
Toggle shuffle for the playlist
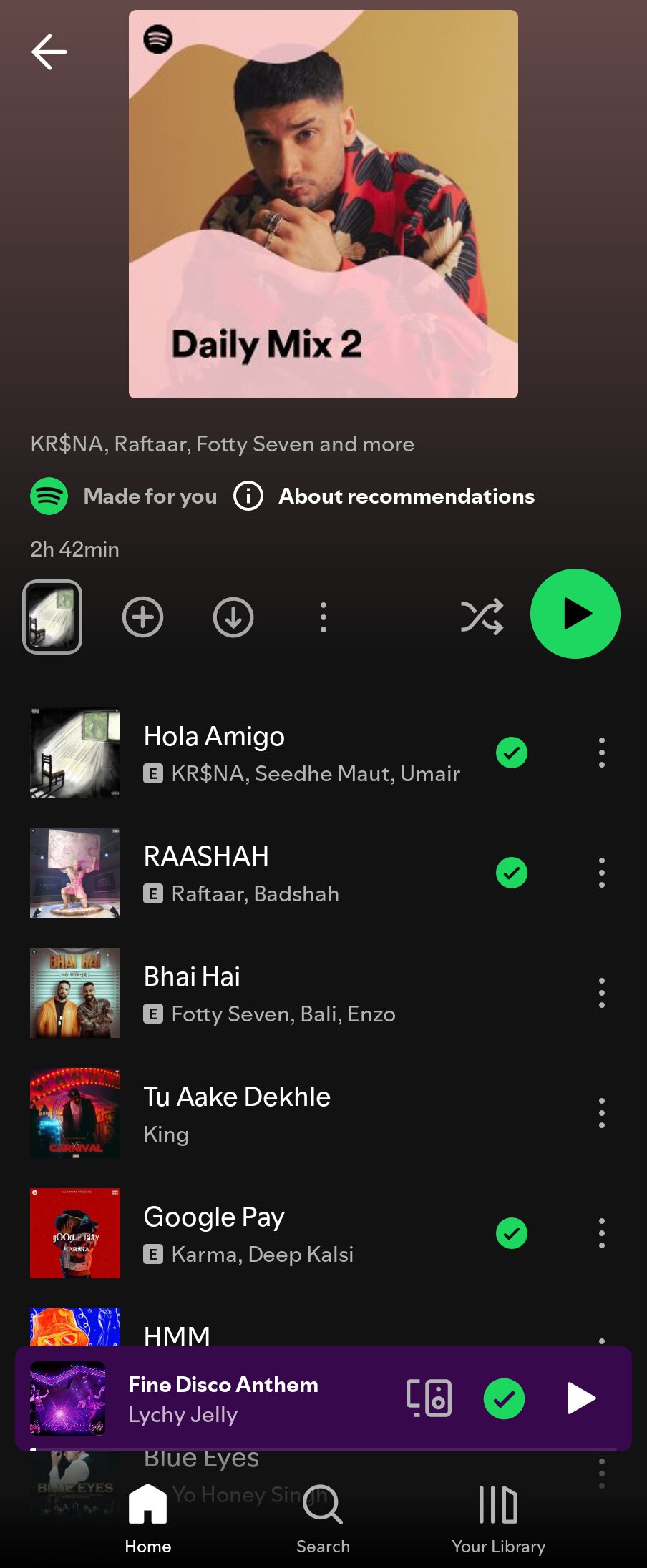(x=482, y=617)
